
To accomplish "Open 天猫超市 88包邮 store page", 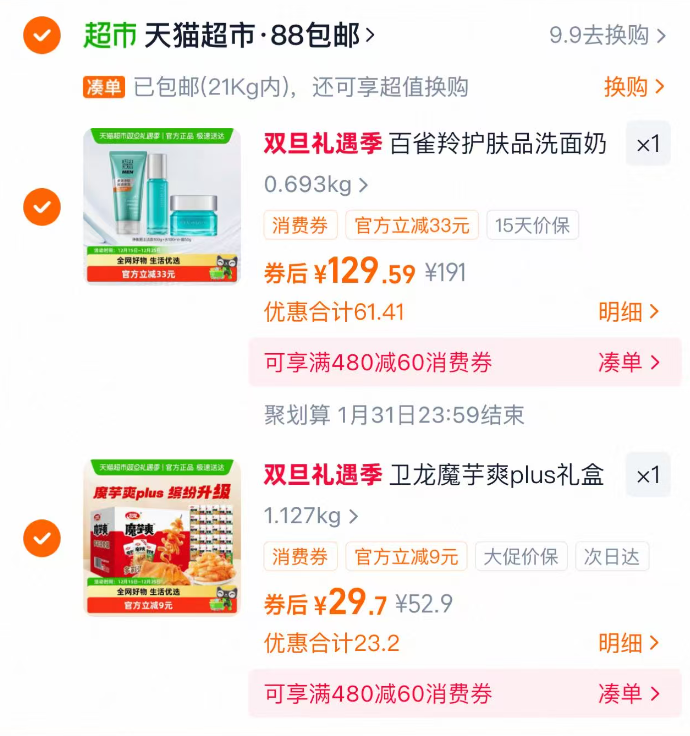I will (x=260, y=37).
